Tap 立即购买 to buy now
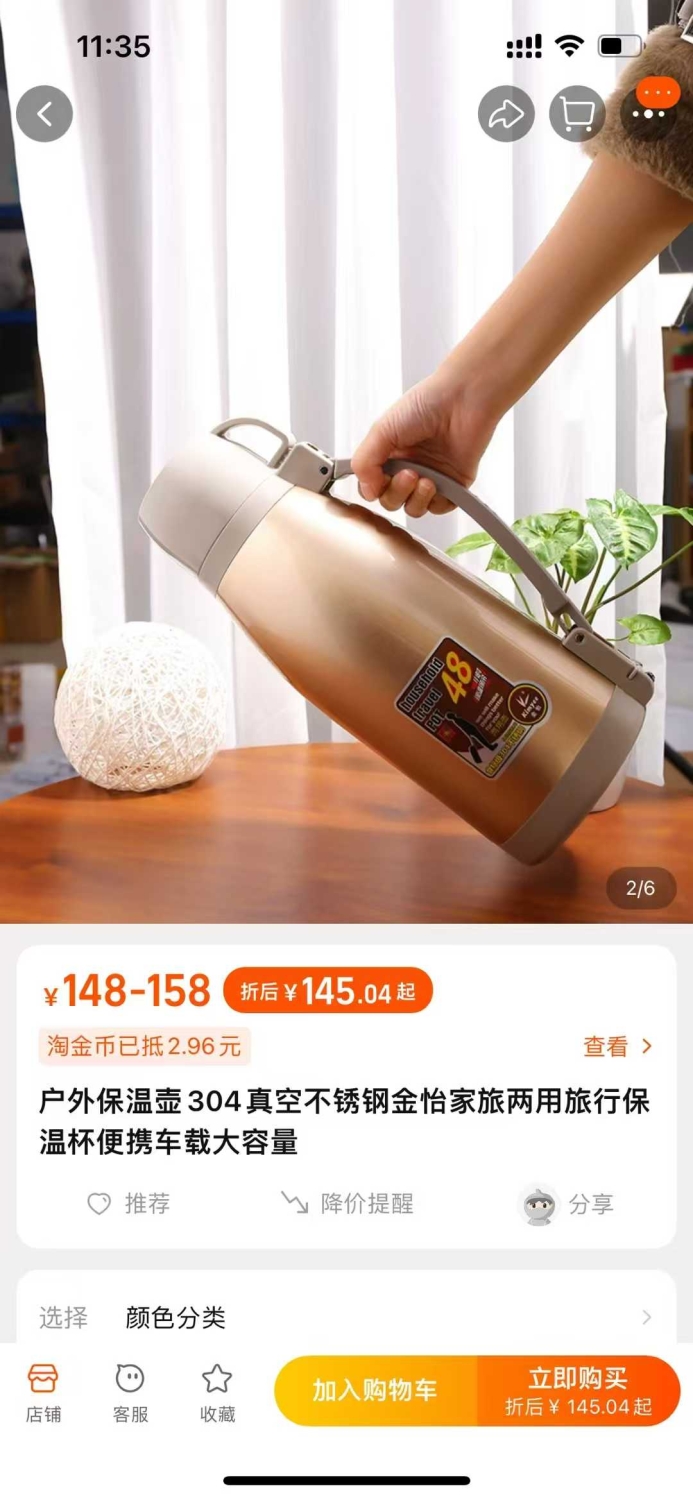The height and width of the screenshot is (1500, 693). (x=579, y=1391)
